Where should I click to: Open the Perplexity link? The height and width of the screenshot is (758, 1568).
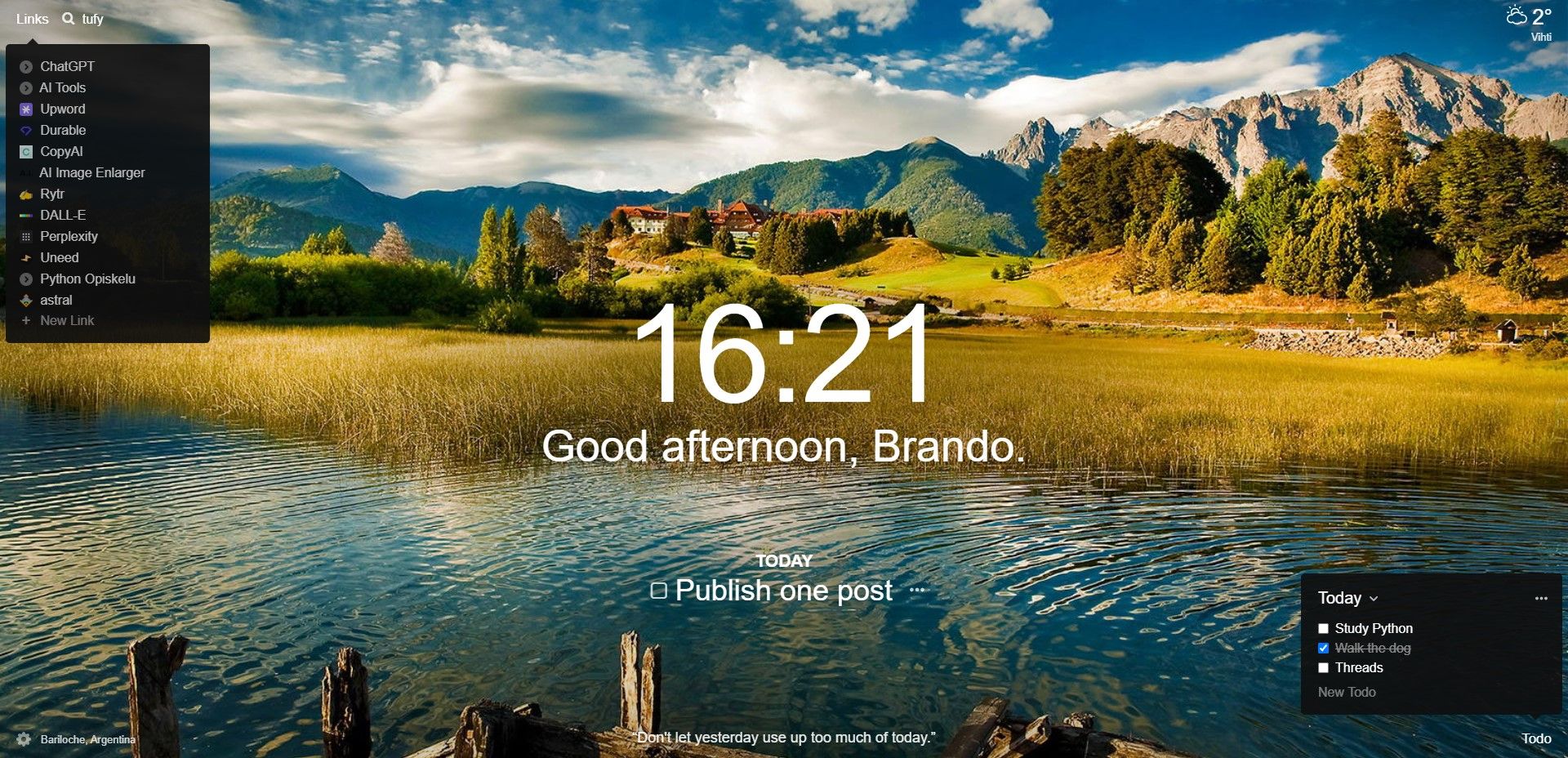pos(69,236)
